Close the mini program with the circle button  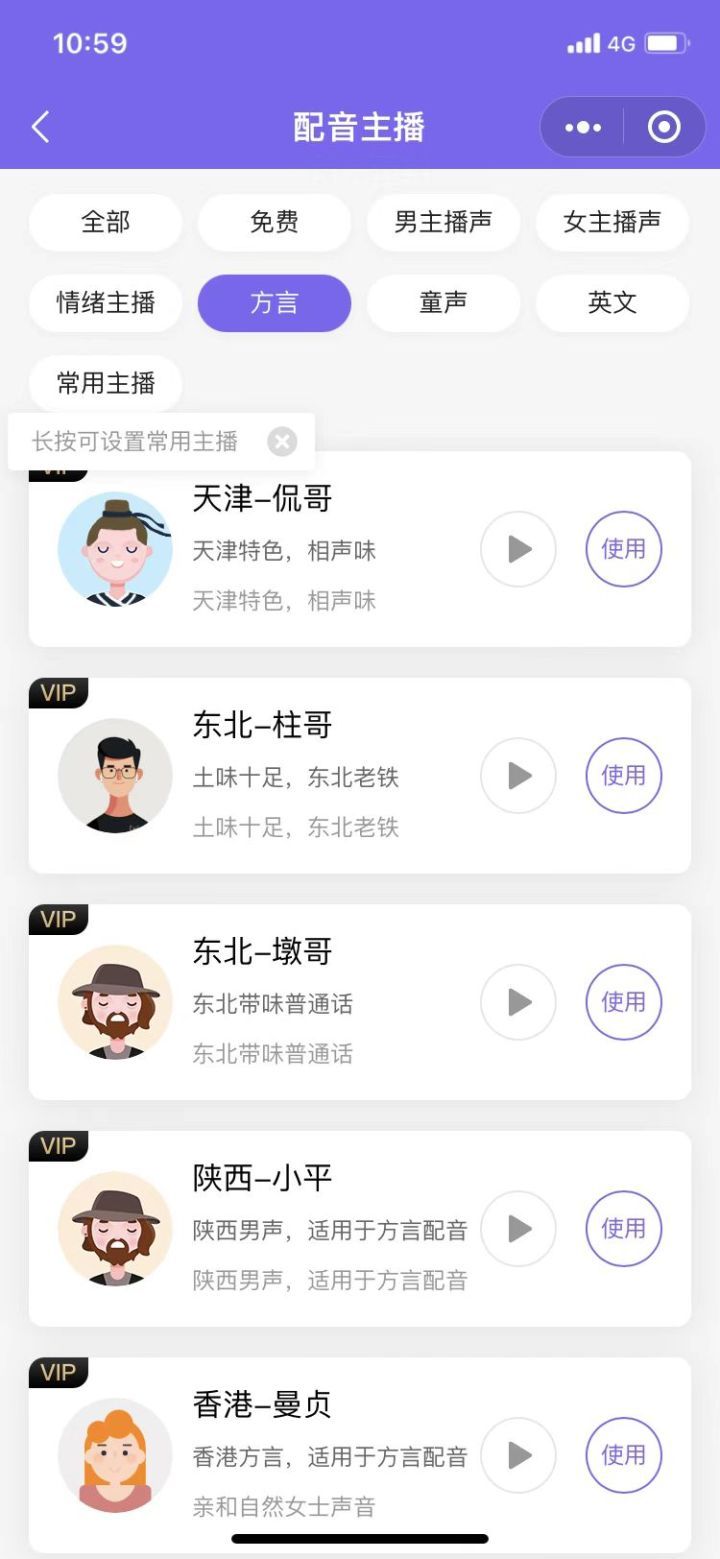click(x=664, y=127)
